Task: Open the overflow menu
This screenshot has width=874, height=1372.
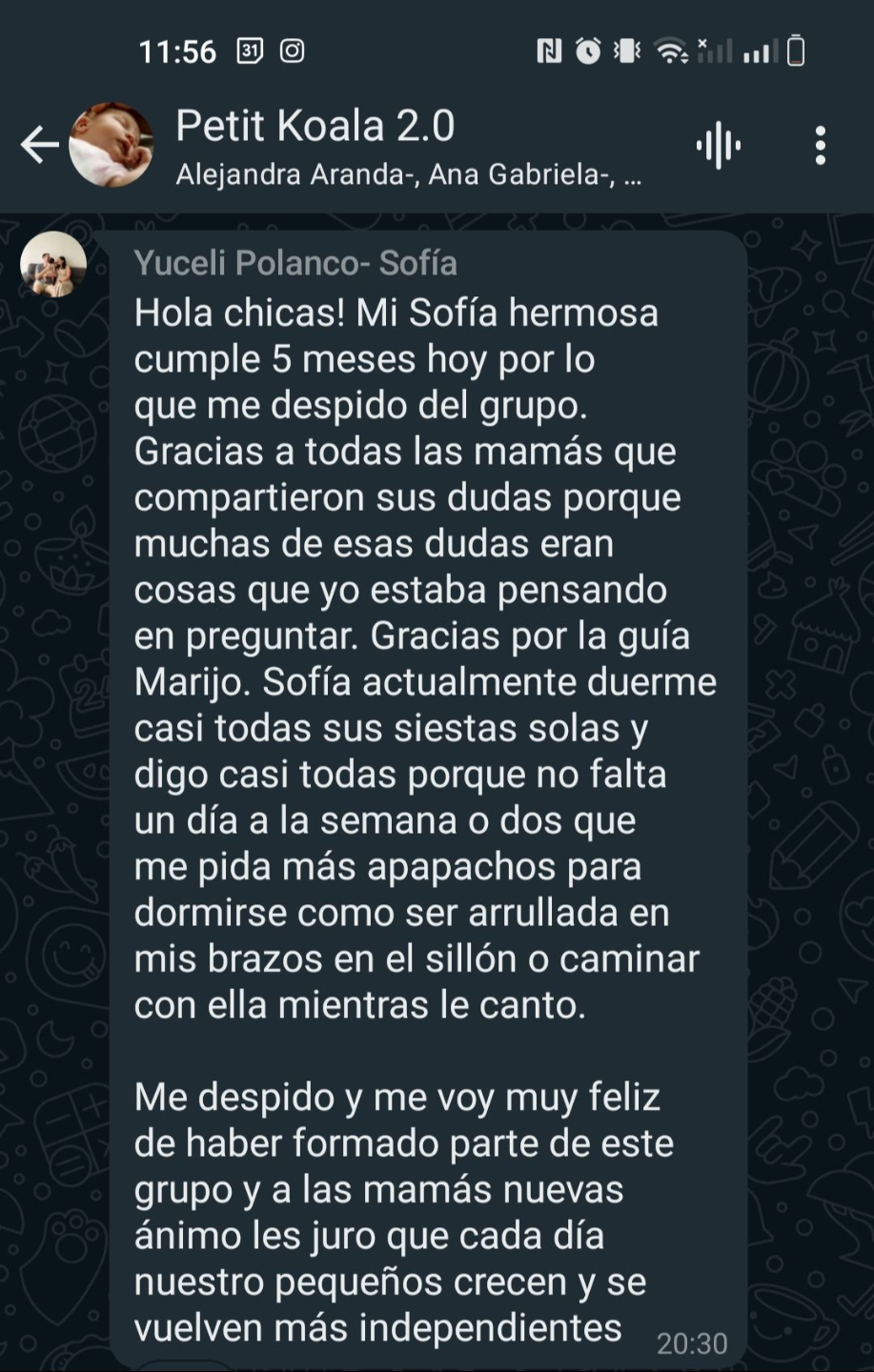Action: coord(820,146)
